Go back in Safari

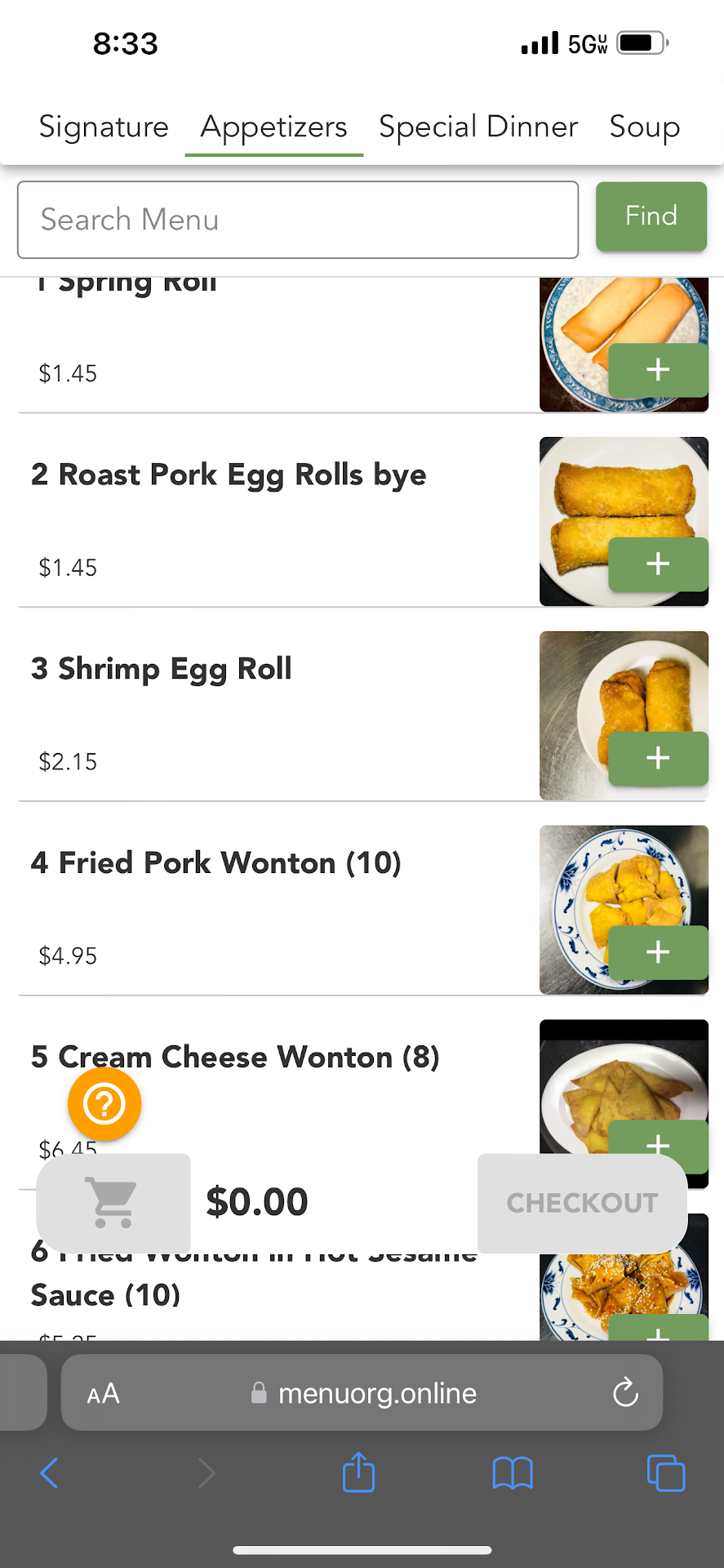point(49,1473)
